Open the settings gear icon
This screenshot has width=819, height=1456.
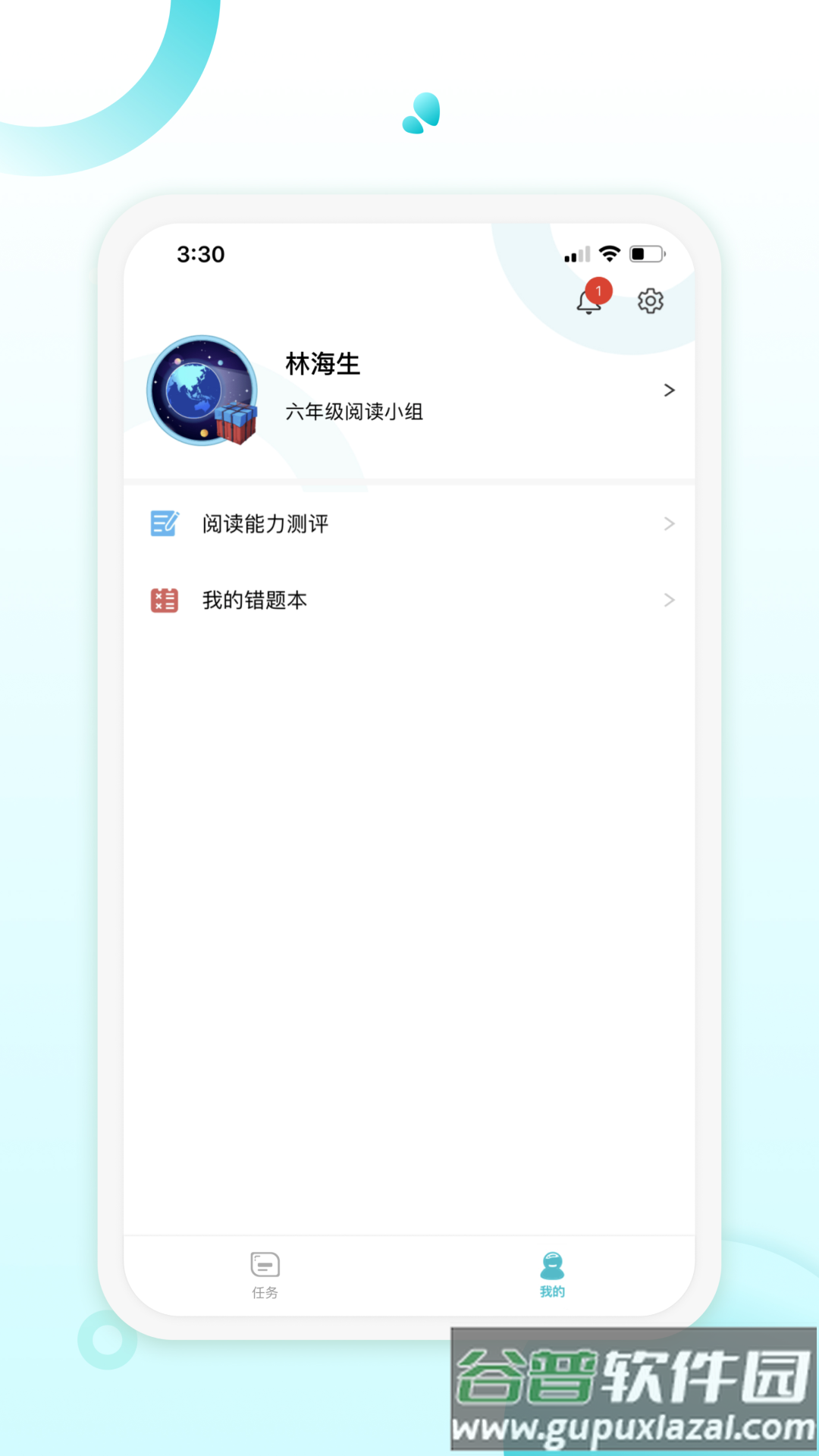[651, 300]
